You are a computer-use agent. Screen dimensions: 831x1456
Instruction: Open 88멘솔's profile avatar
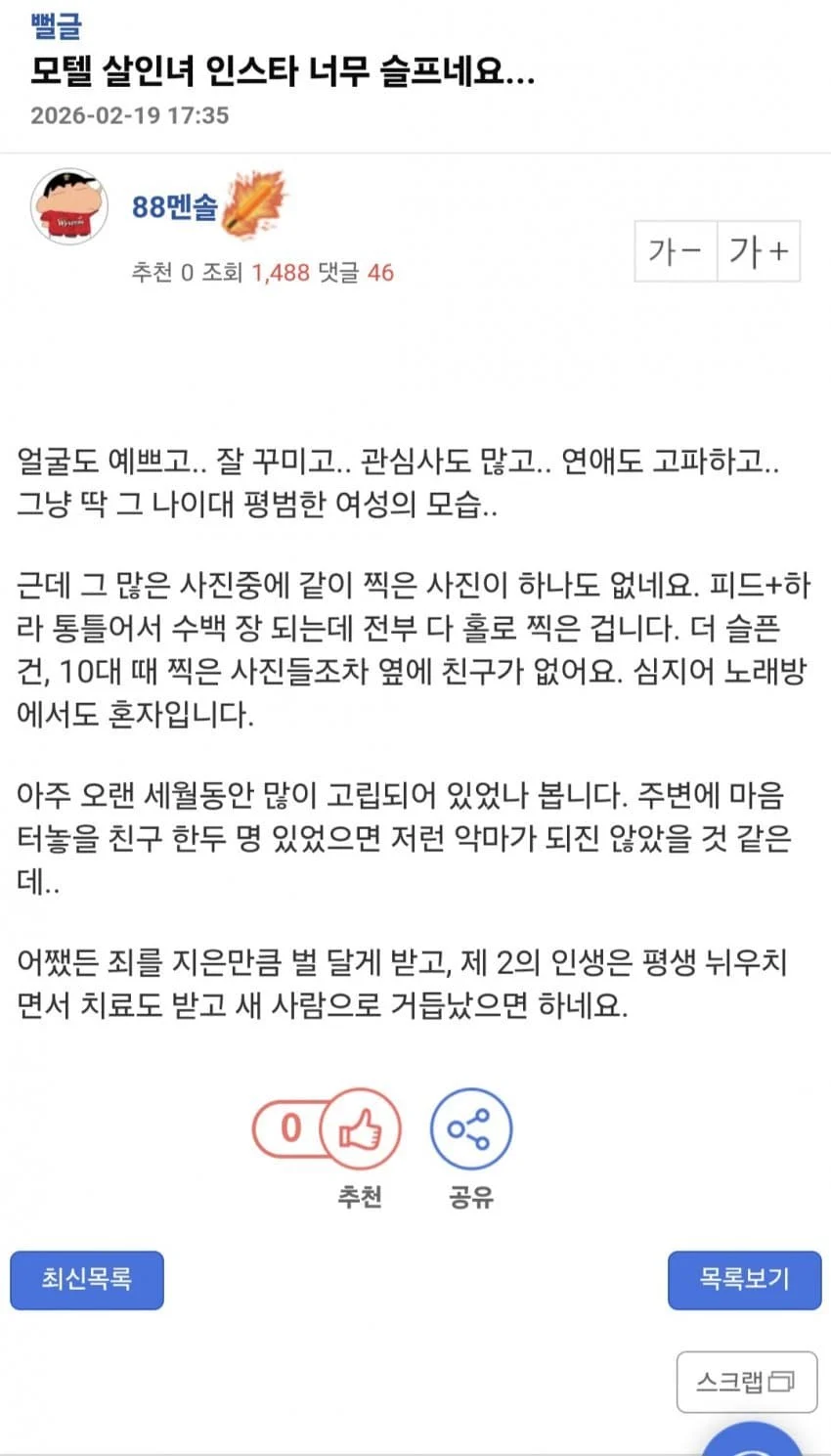pos(68,206)
